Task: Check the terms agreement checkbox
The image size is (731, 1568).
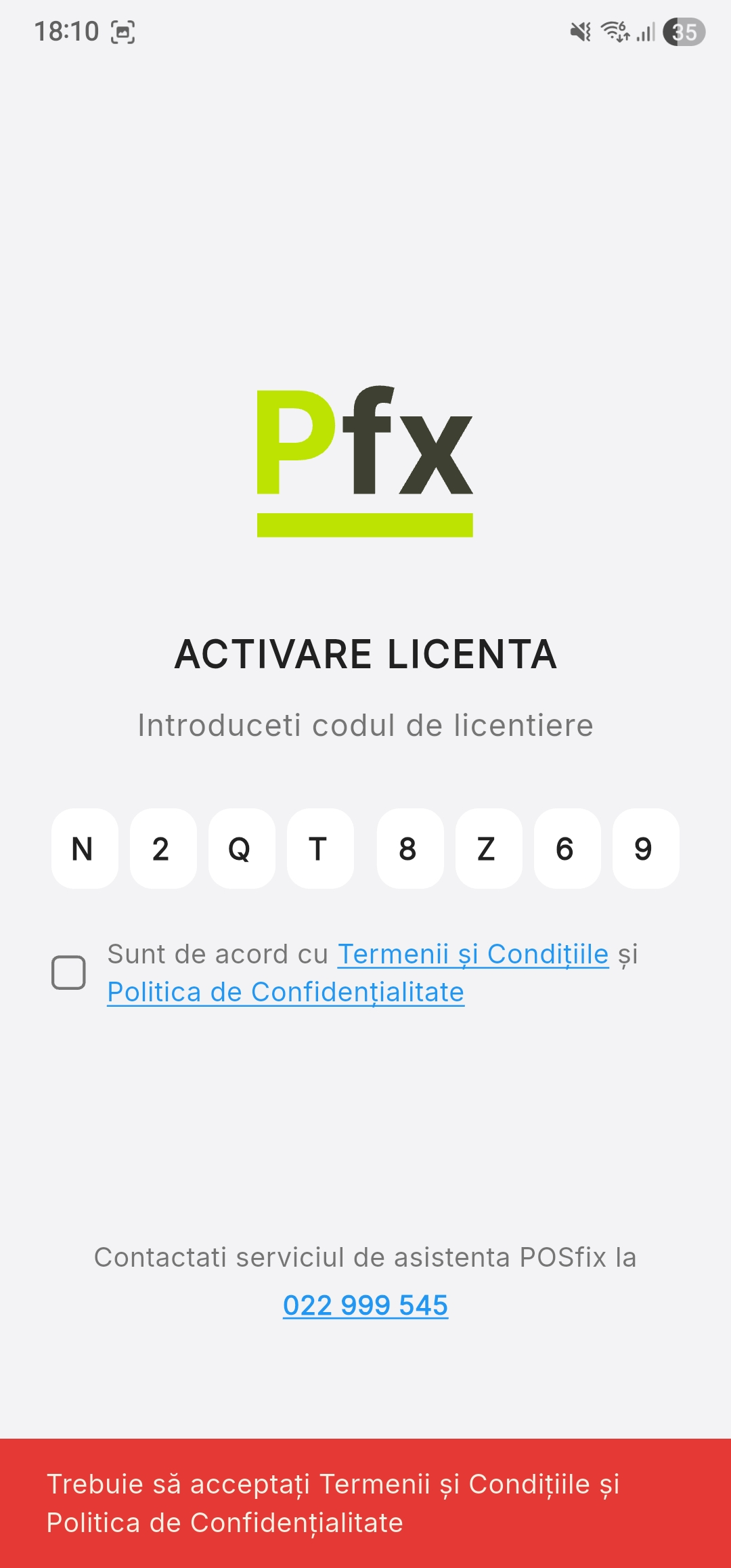Action: click(x=69, y=973)
